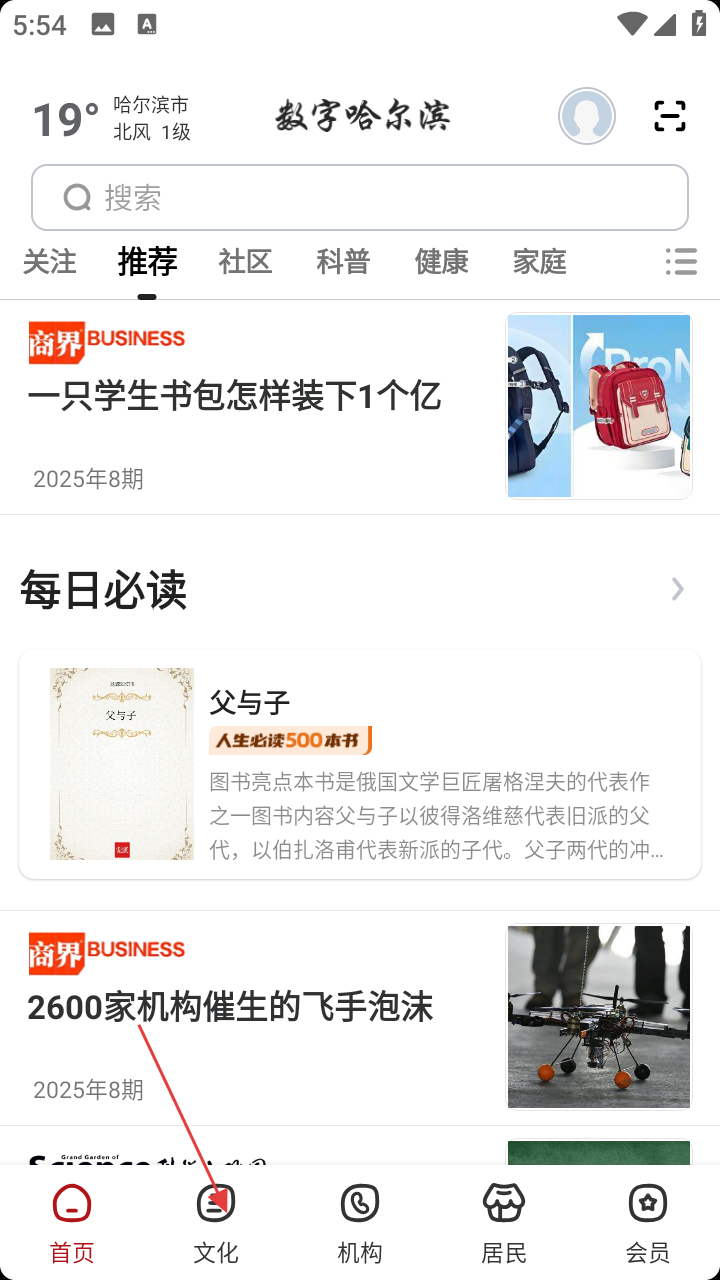Open article 2600家机构催生的飞手泡沫
Screen dimensions: 720x1280
click(x=230, y=1007)
